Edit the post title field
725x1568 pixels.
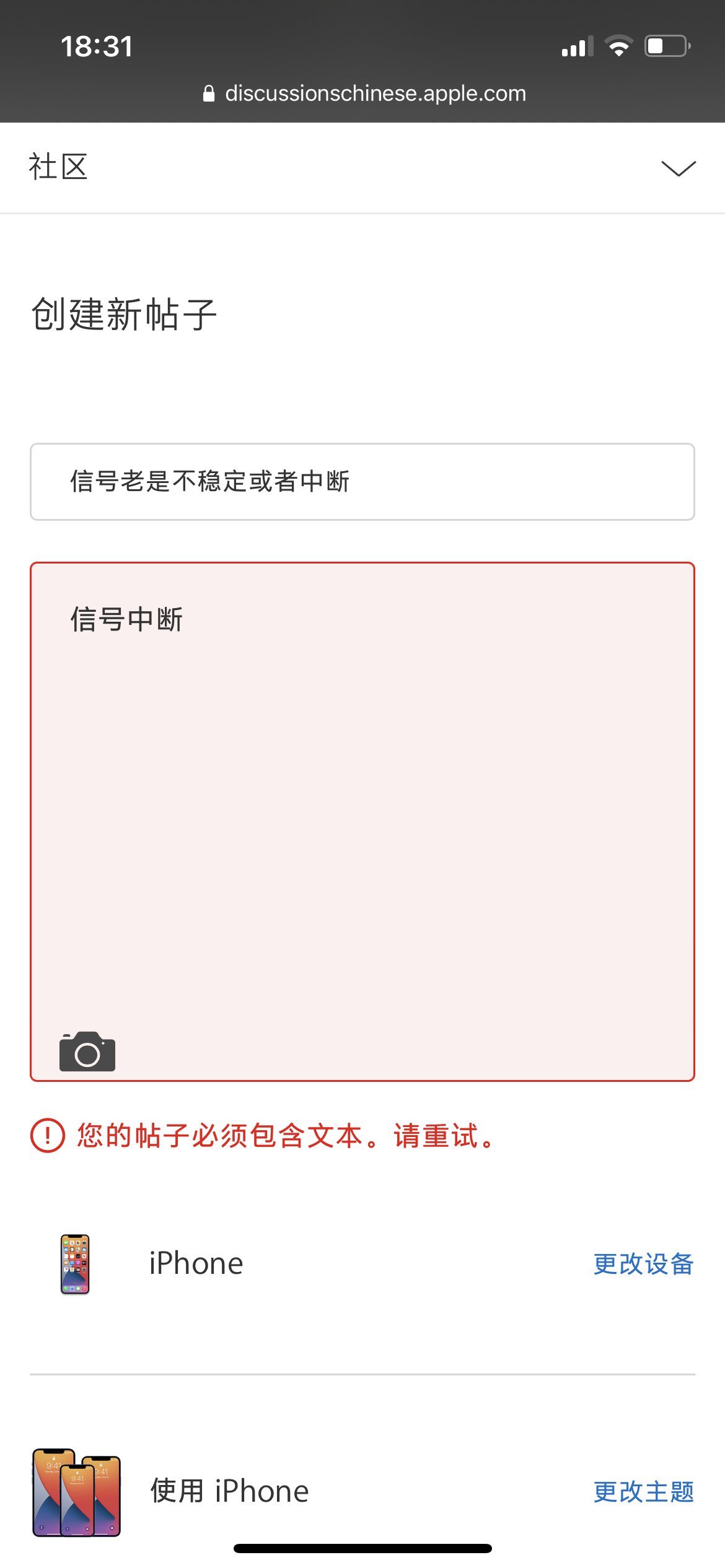click(x=362, y=482)
